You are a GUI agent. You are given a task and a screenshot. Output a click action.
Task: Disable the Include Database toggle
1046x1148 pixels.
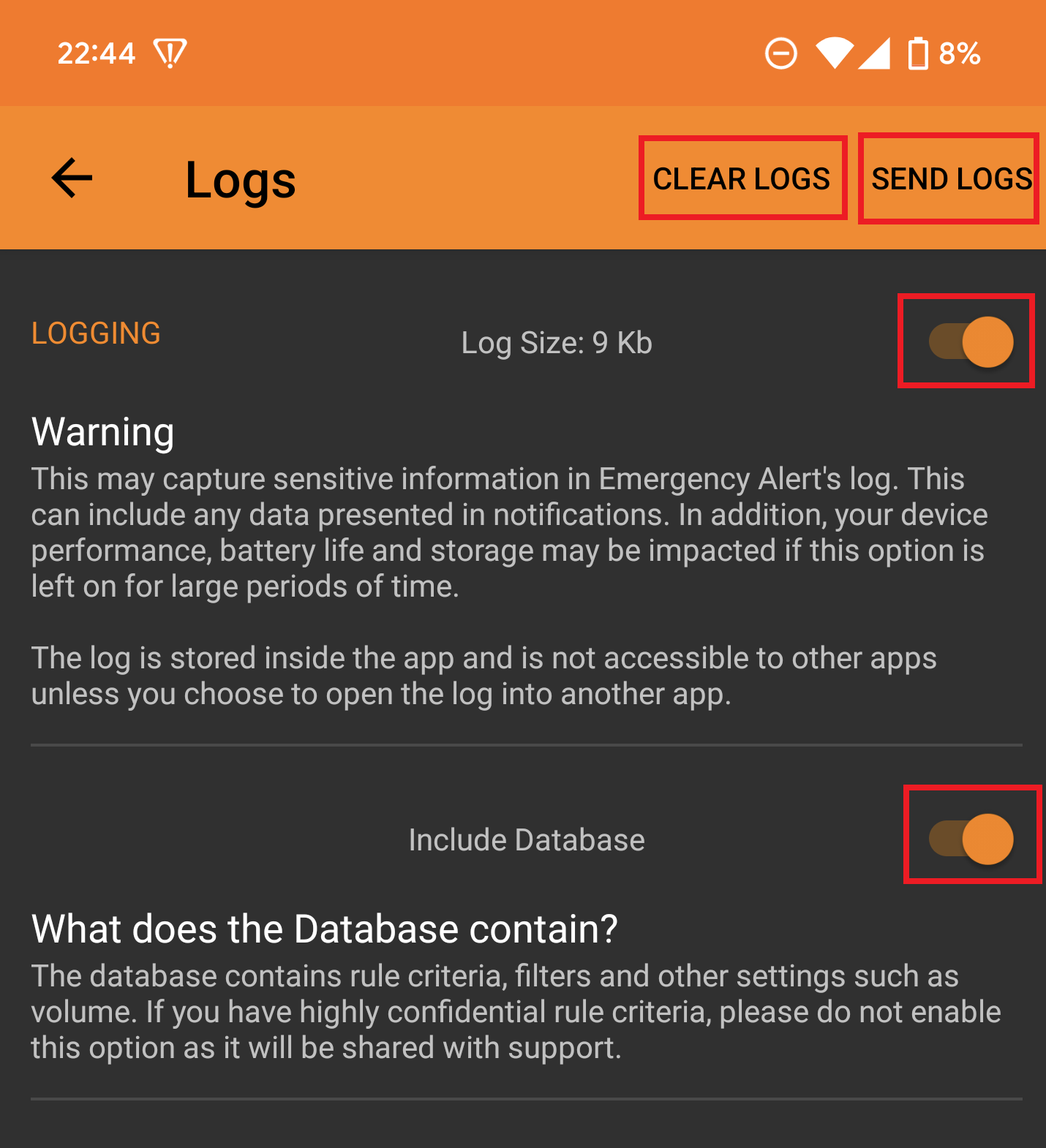(x=971, y=839)
